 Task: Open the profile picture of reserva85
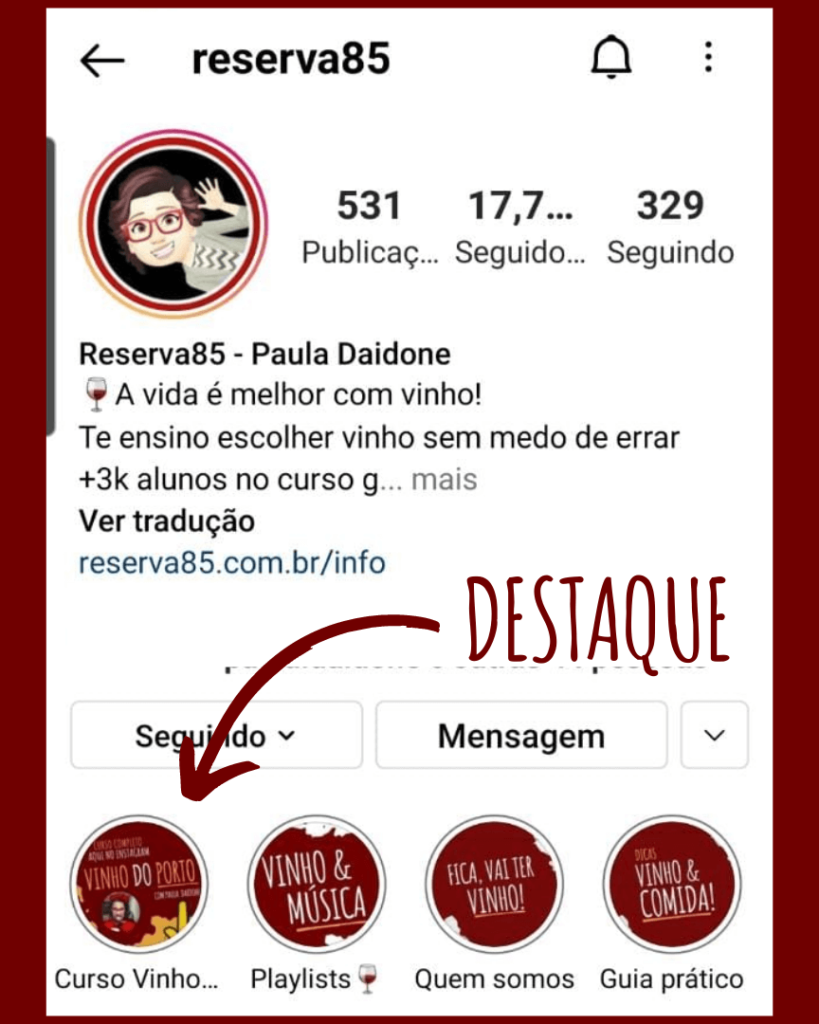pos(174,224)
